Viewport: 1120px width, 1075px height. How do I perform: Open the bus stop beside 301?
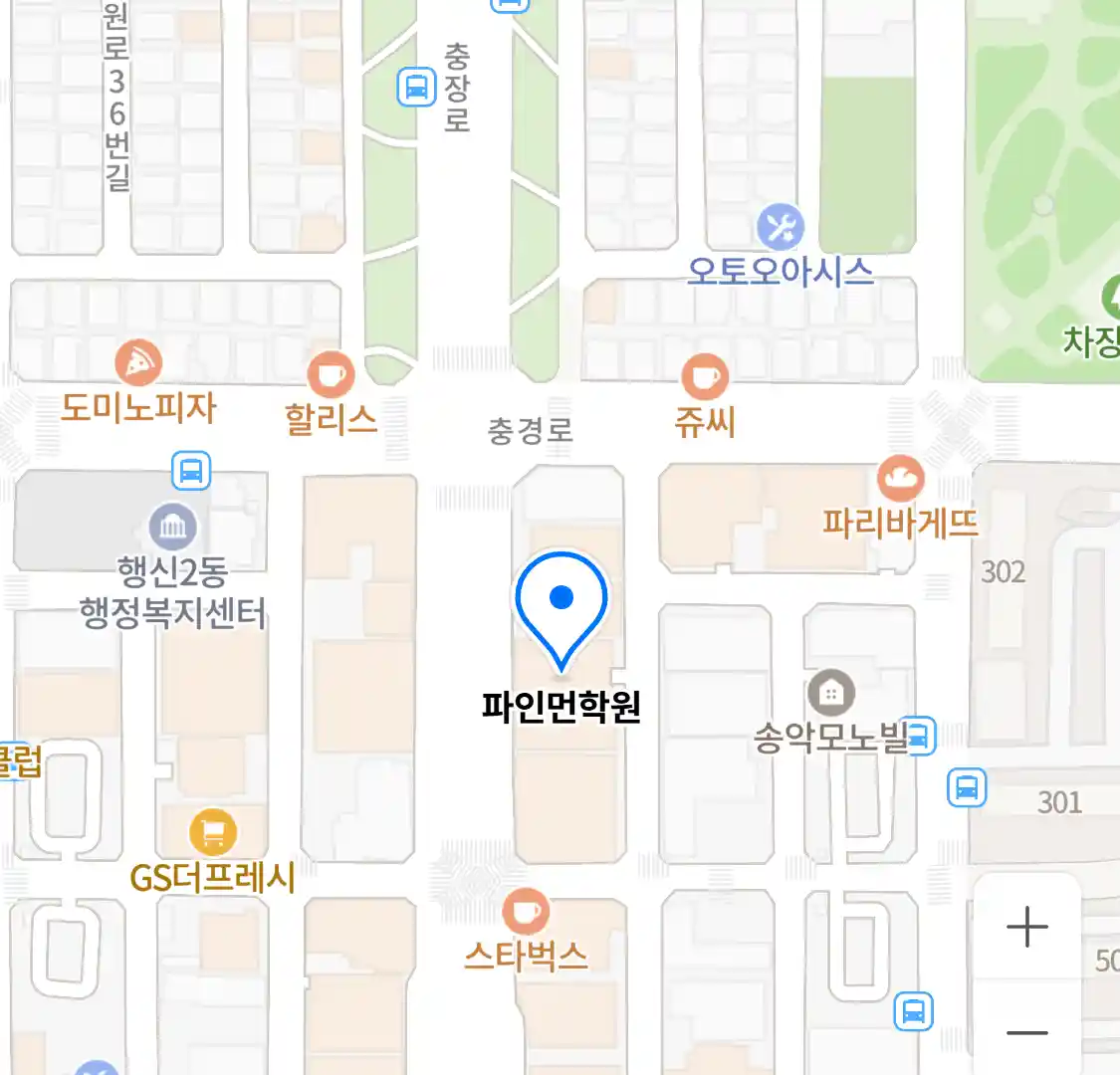[966, 788]
